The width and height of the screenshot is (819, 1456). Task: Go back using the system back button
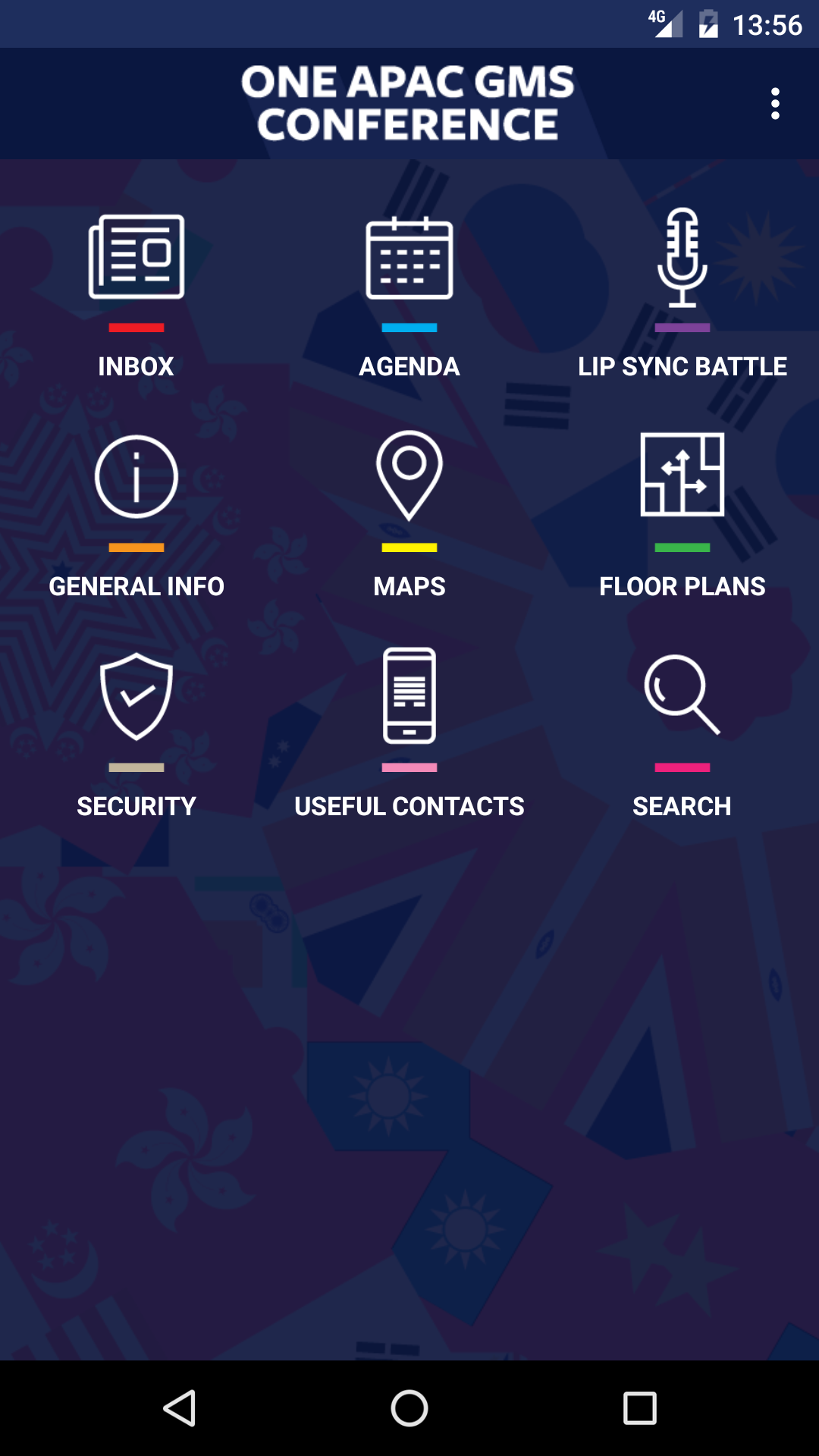[180, 1408]
